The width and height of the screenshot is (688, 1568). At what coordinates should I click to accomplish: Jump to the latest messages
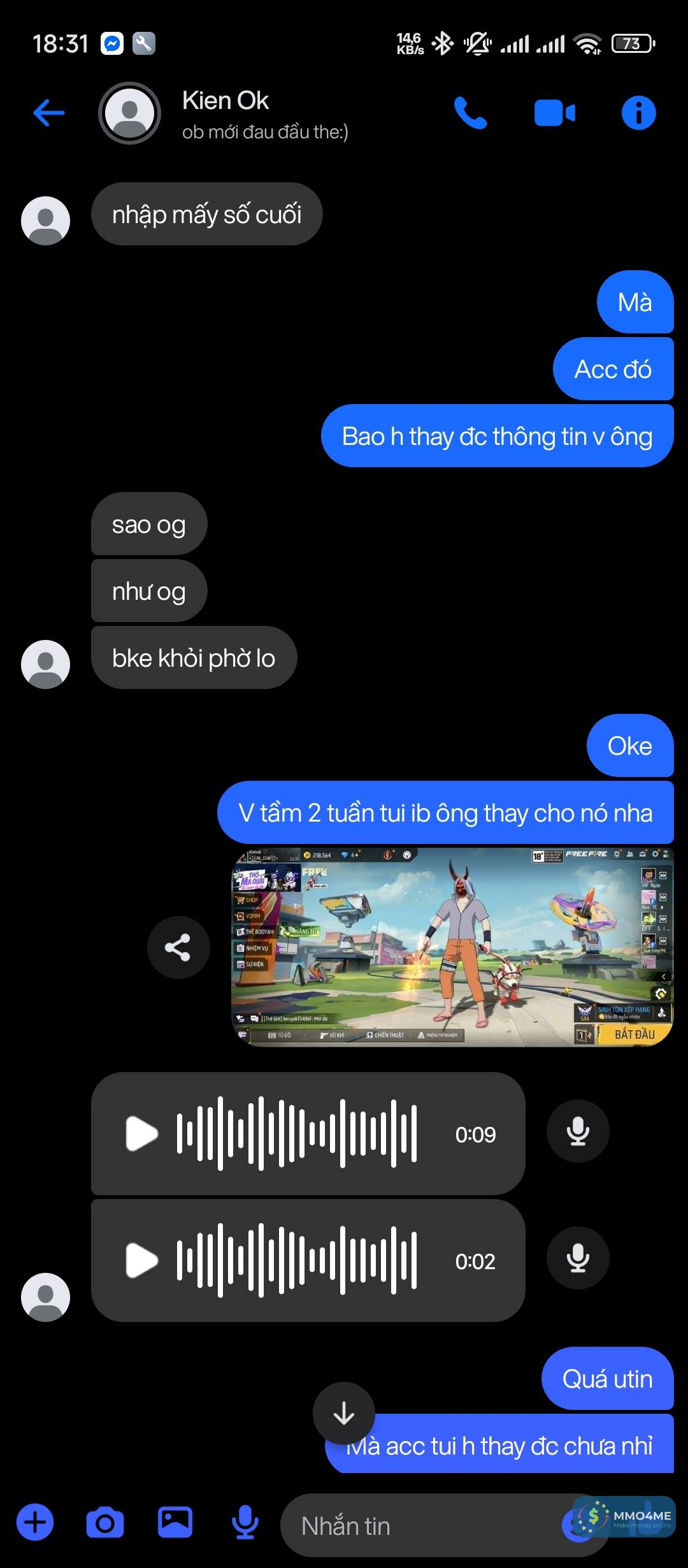344,1413
